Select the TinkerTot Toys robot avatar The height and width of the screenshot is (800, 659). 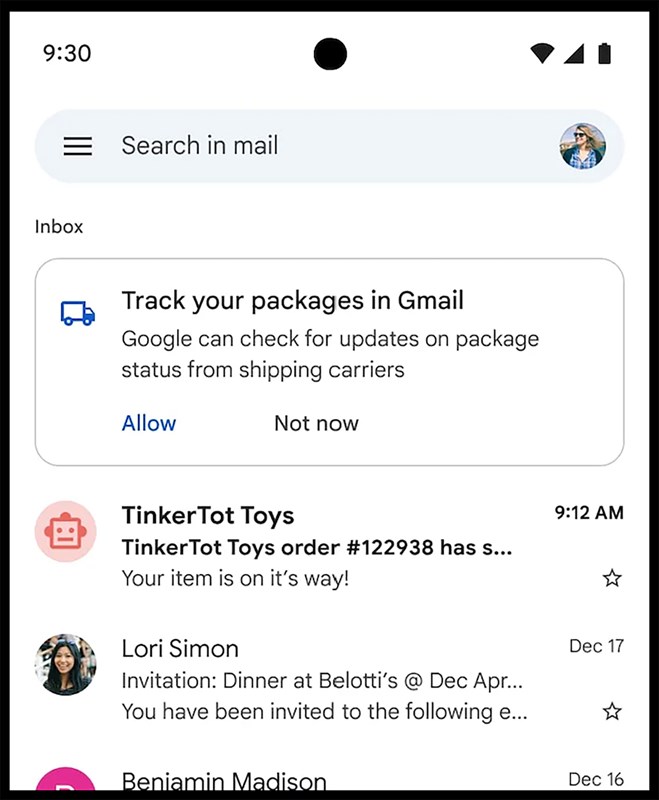66,532
